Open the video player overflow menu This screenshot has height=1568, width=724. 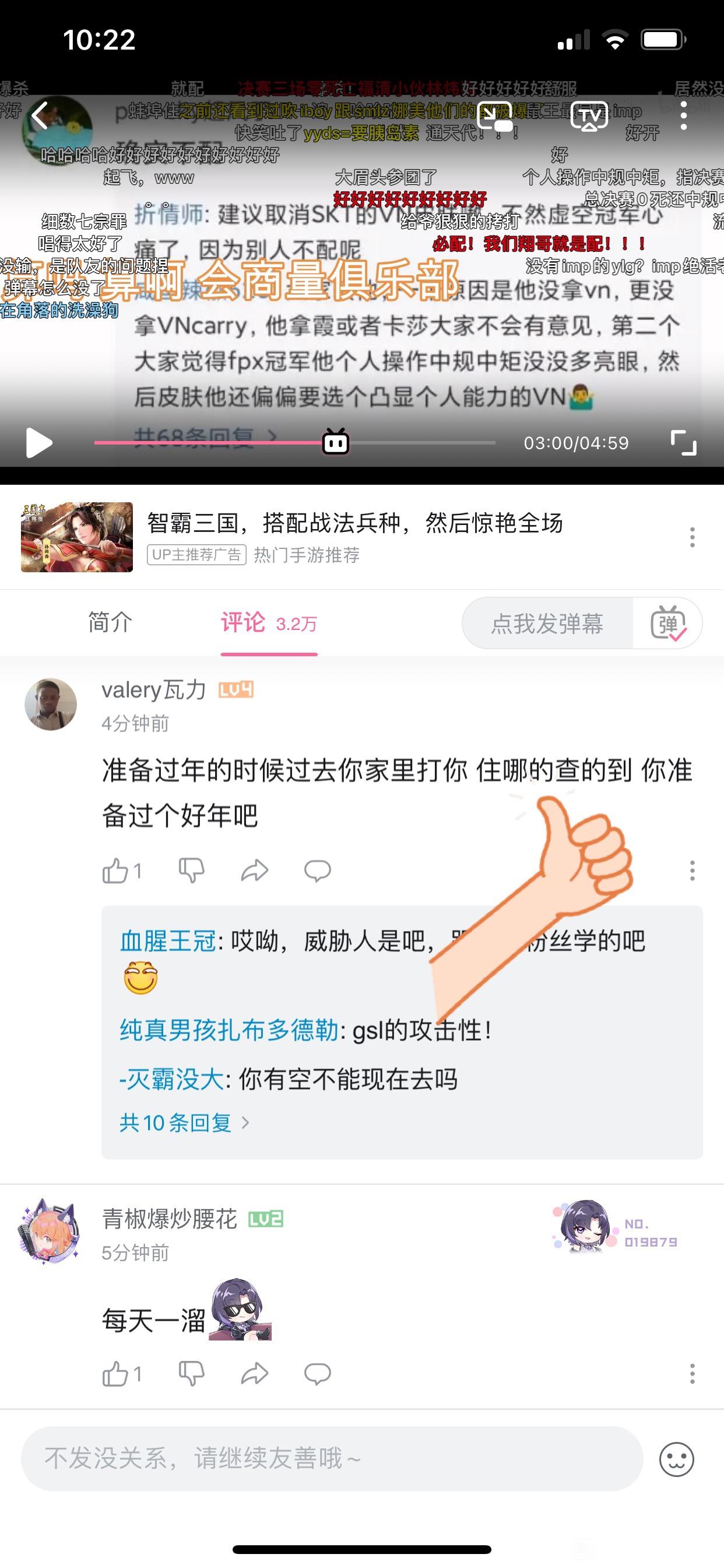pyautogui.click(x=684, y=116)
